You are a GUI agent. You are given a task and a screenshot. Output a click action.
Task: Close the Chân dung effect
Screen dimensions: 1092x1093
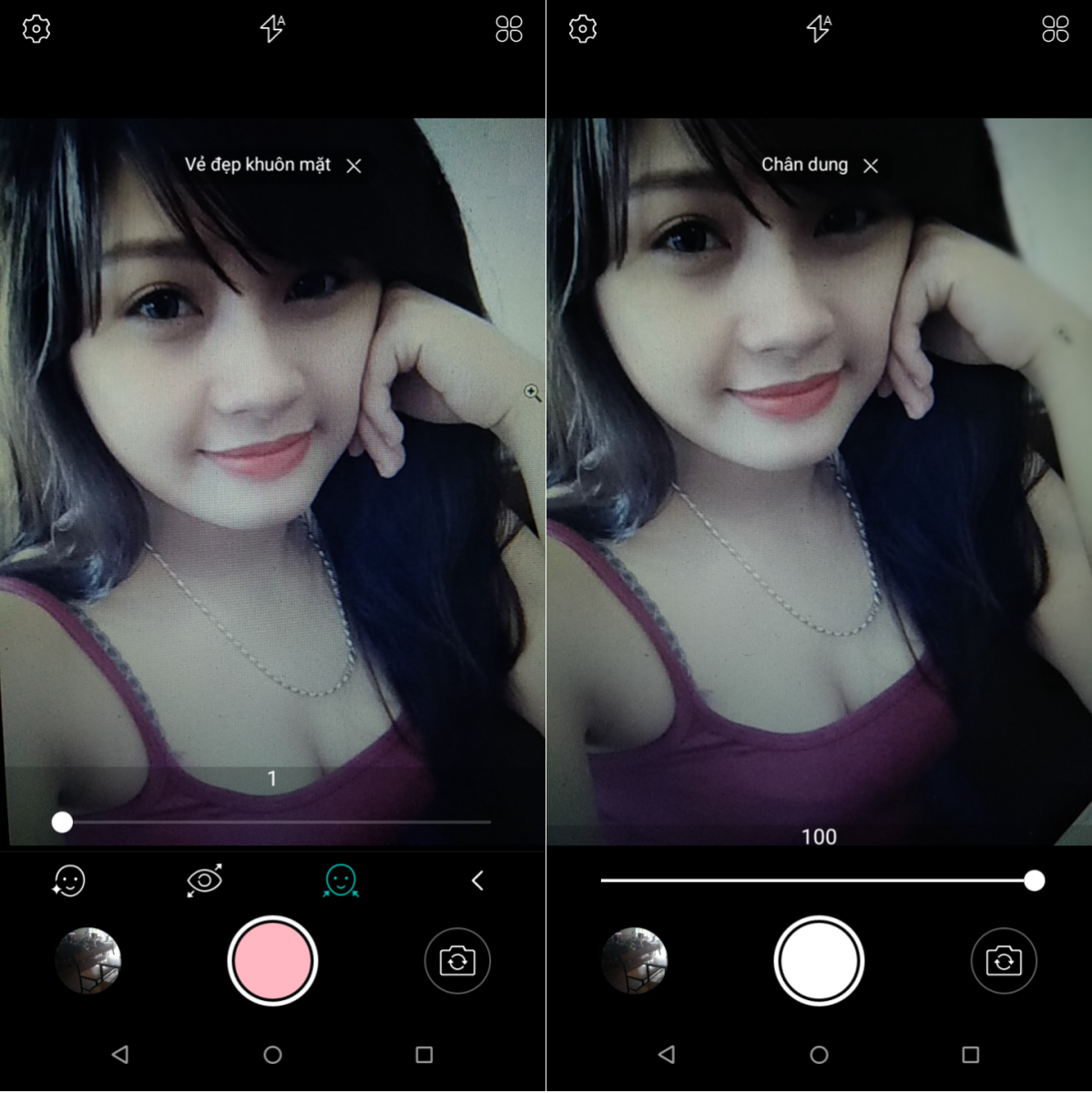click(x=871, y=166)
